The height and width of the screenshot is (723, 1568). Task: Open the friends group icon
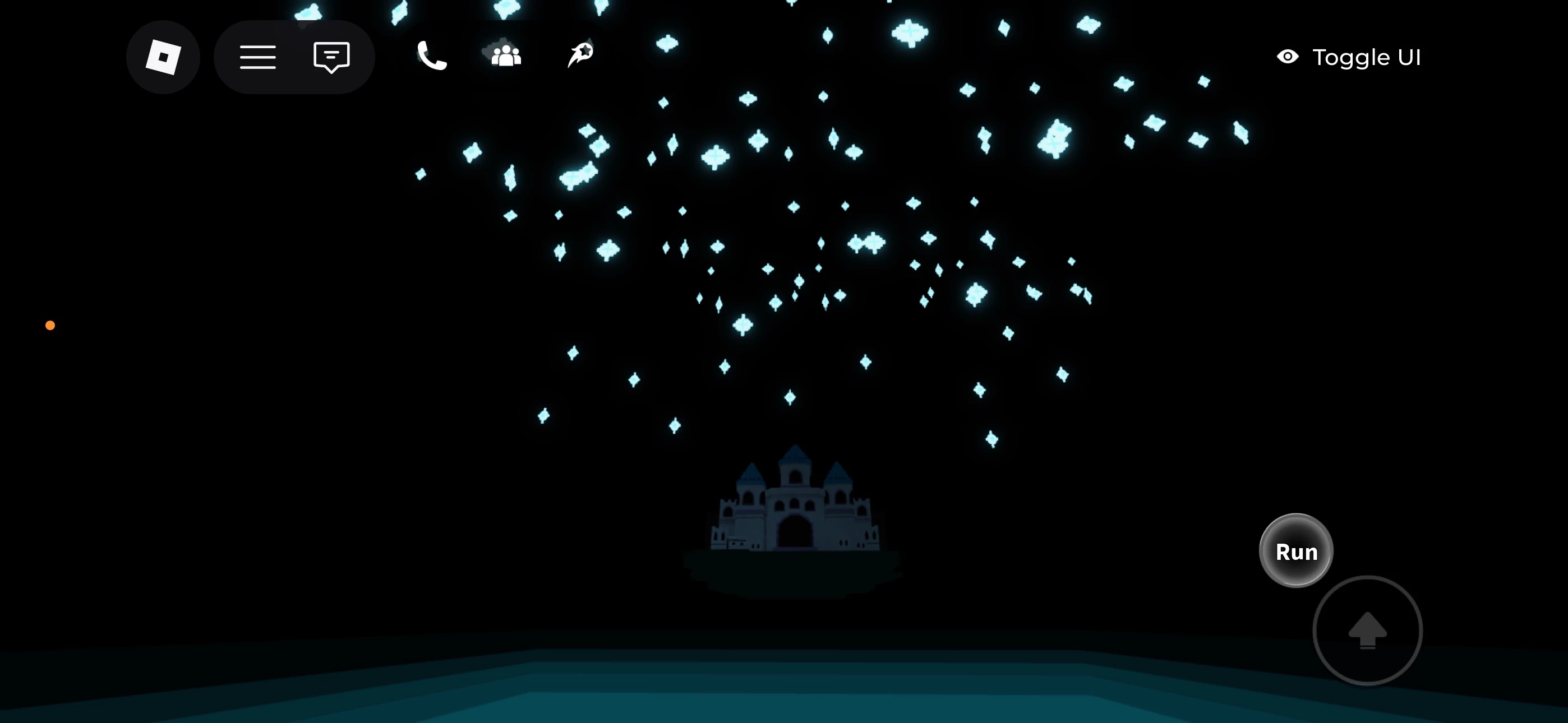pyautogui.click(x=505, y=55)
